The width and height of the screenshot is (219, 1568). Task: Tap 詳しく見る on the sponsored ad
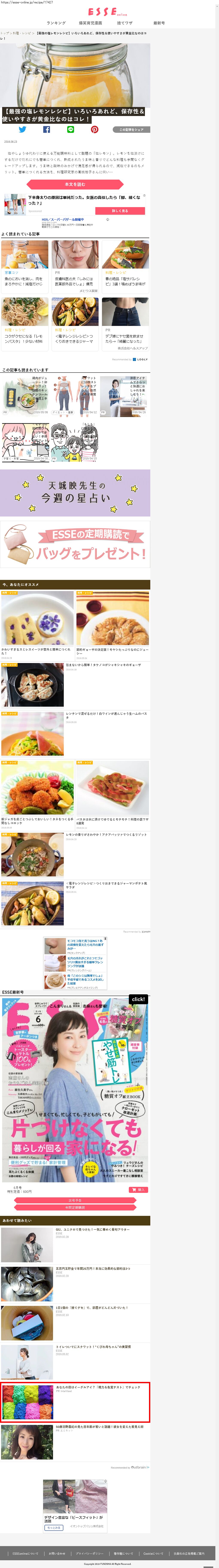(x=120, y=211)
